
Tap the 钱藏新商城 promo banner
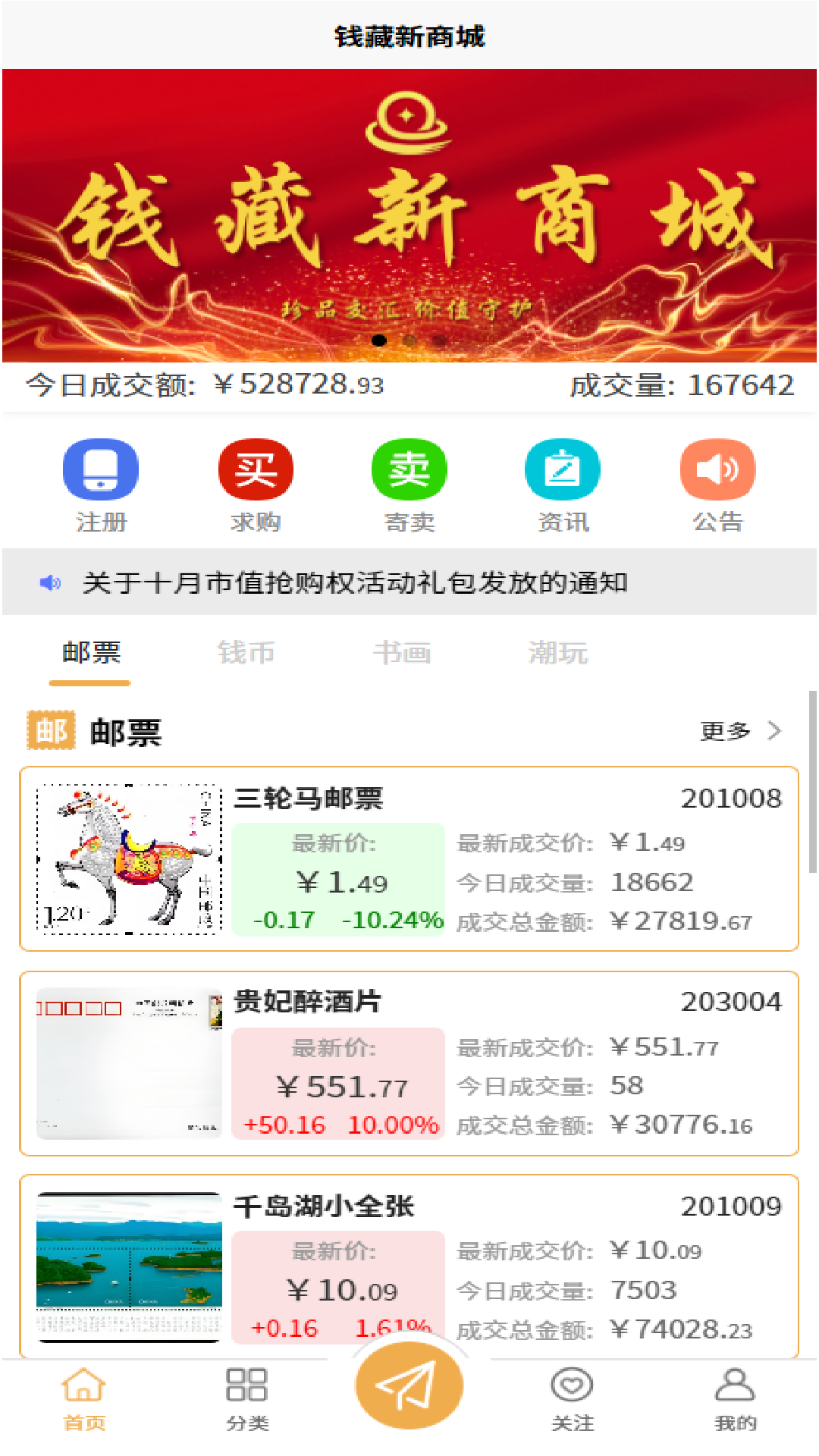409,216
